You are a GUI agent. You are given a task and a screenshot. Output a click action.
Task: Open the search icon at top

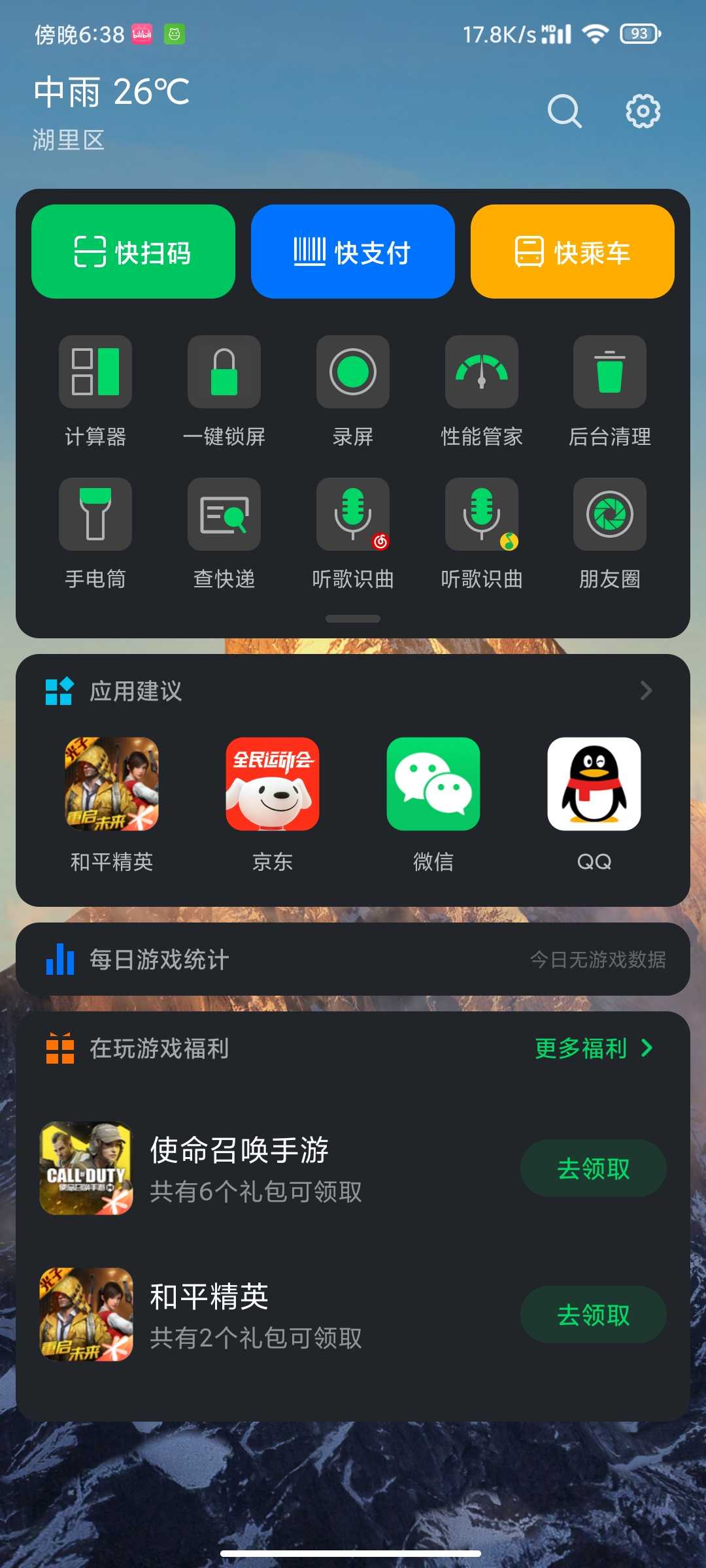tap(564, 111)
